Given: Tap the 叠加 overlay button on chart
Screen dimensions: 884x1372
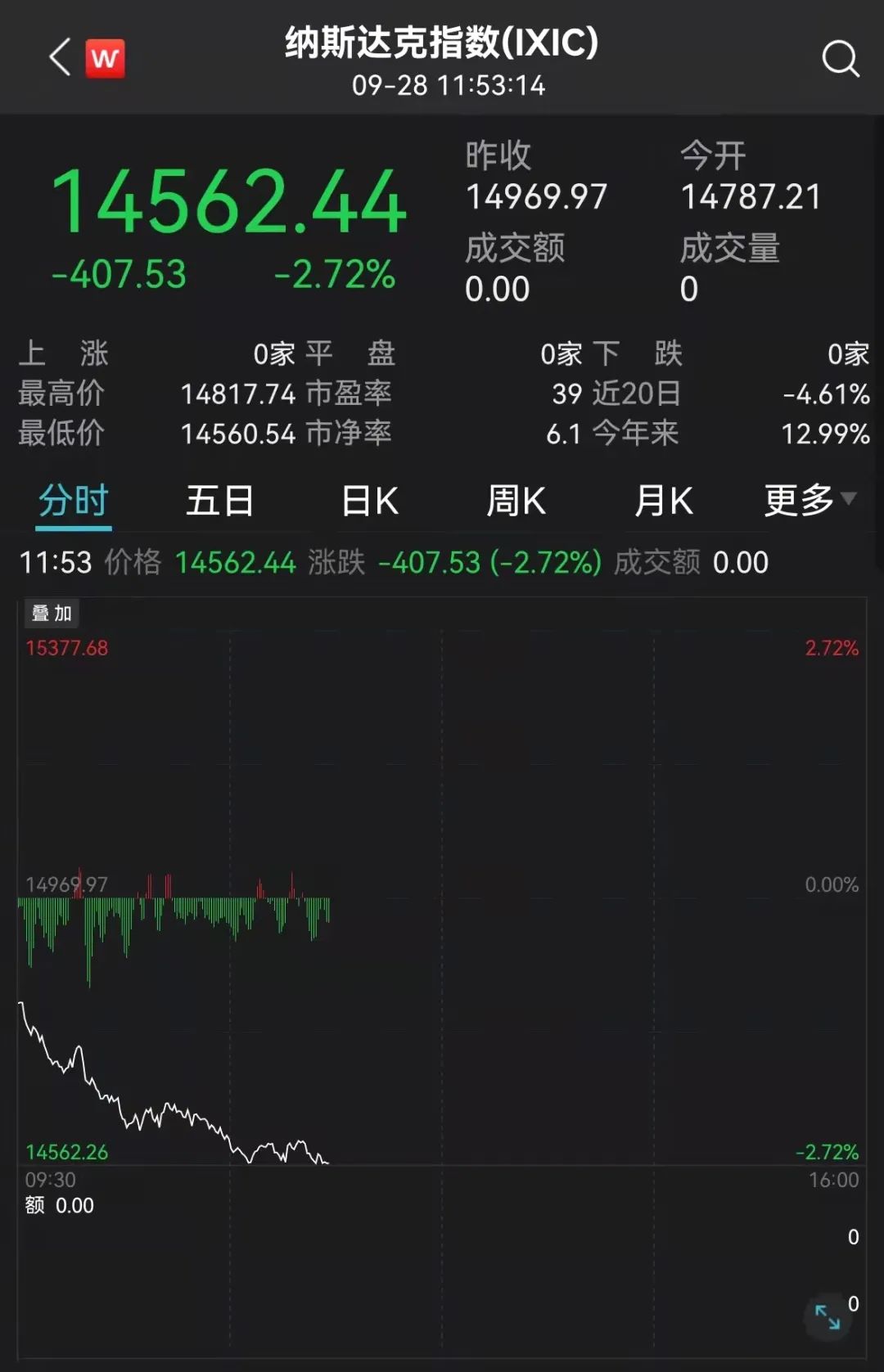Looking at the screenshot, I should tap(52, 613).
